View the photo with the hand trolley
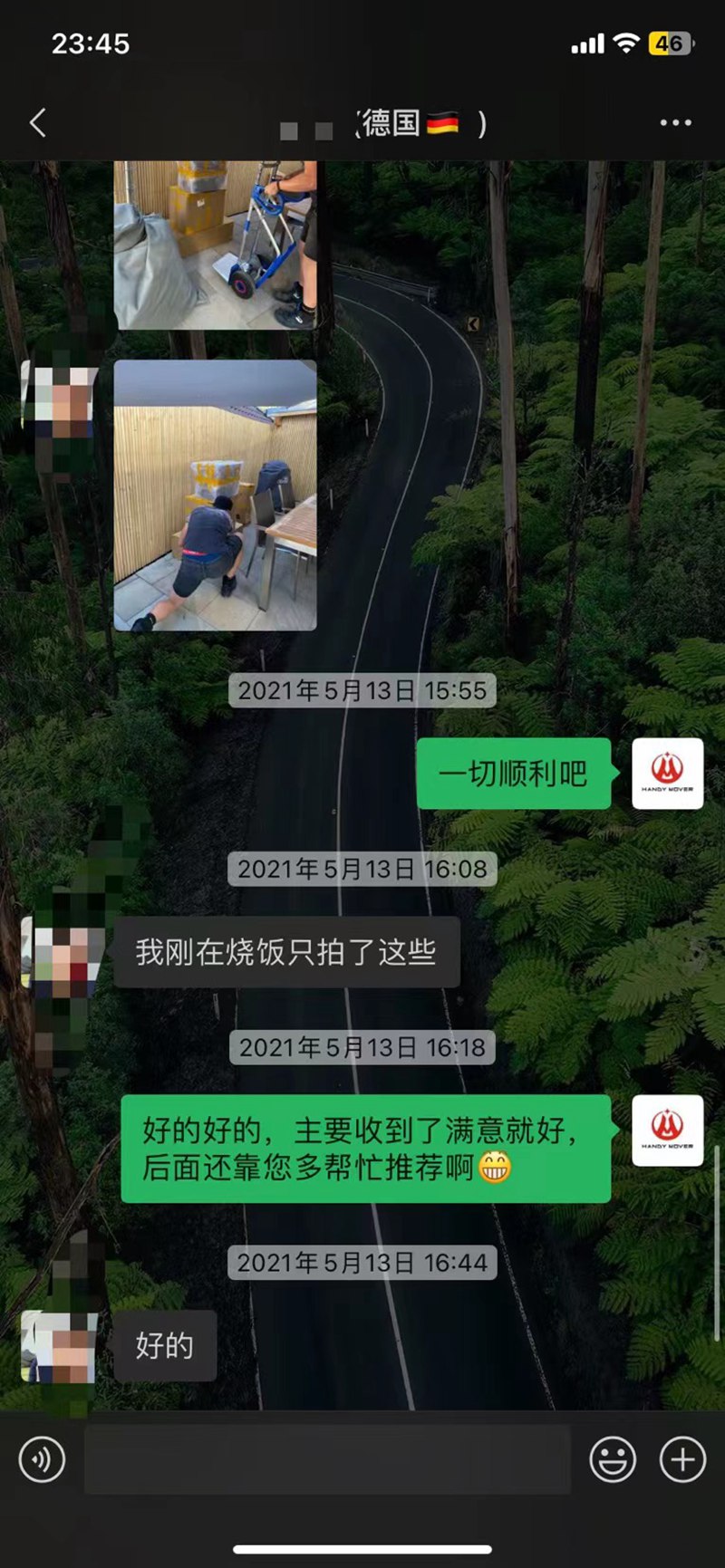The image size is (725, 1568). [216, 245]
